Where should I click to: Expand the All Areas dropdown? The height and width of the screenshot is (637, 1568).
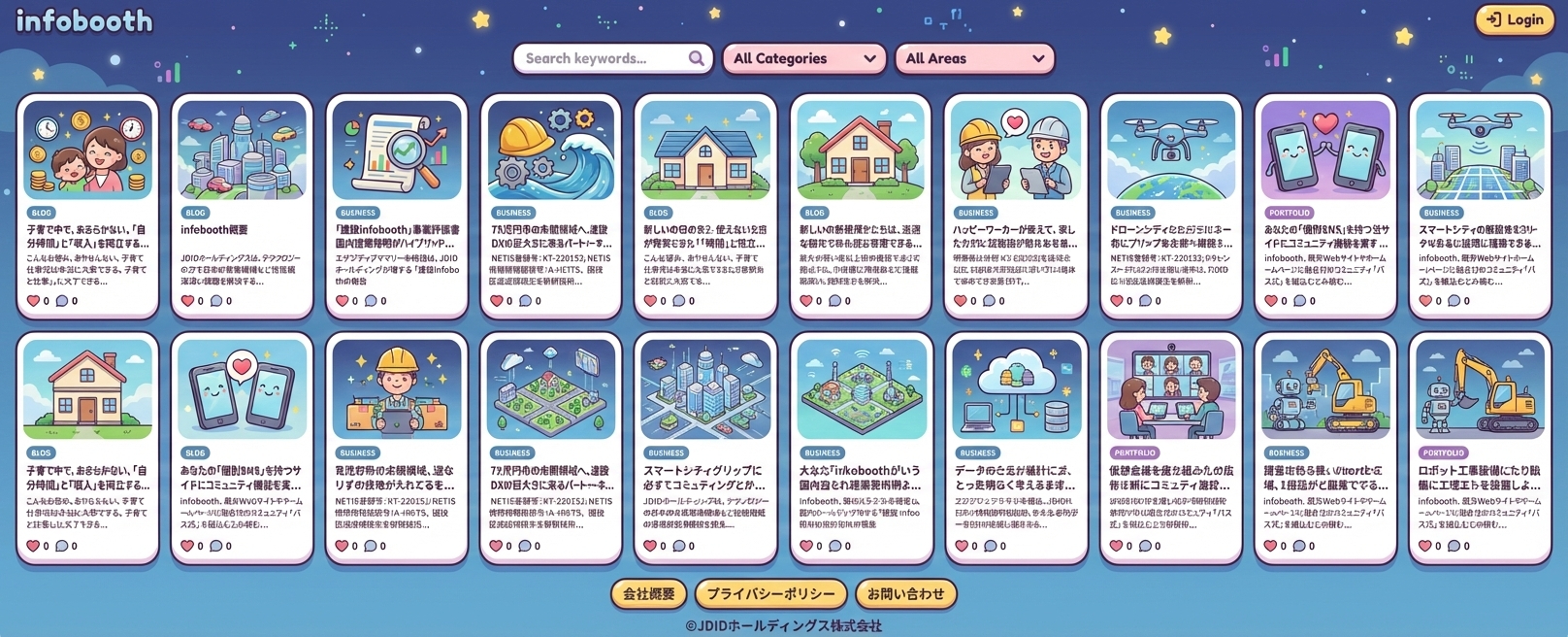[974, 58]
